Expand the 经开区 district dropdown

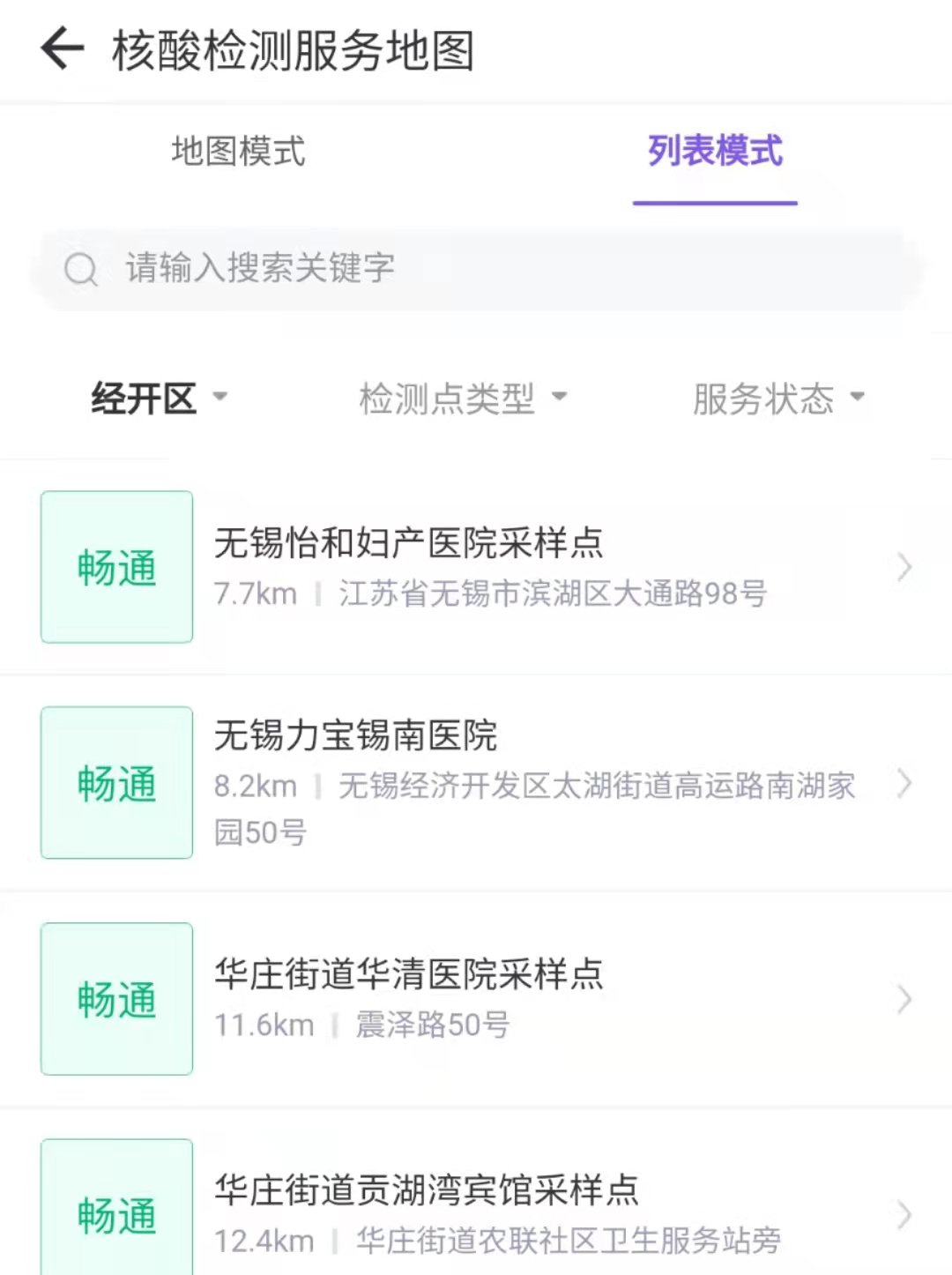[x=159, y=399]
